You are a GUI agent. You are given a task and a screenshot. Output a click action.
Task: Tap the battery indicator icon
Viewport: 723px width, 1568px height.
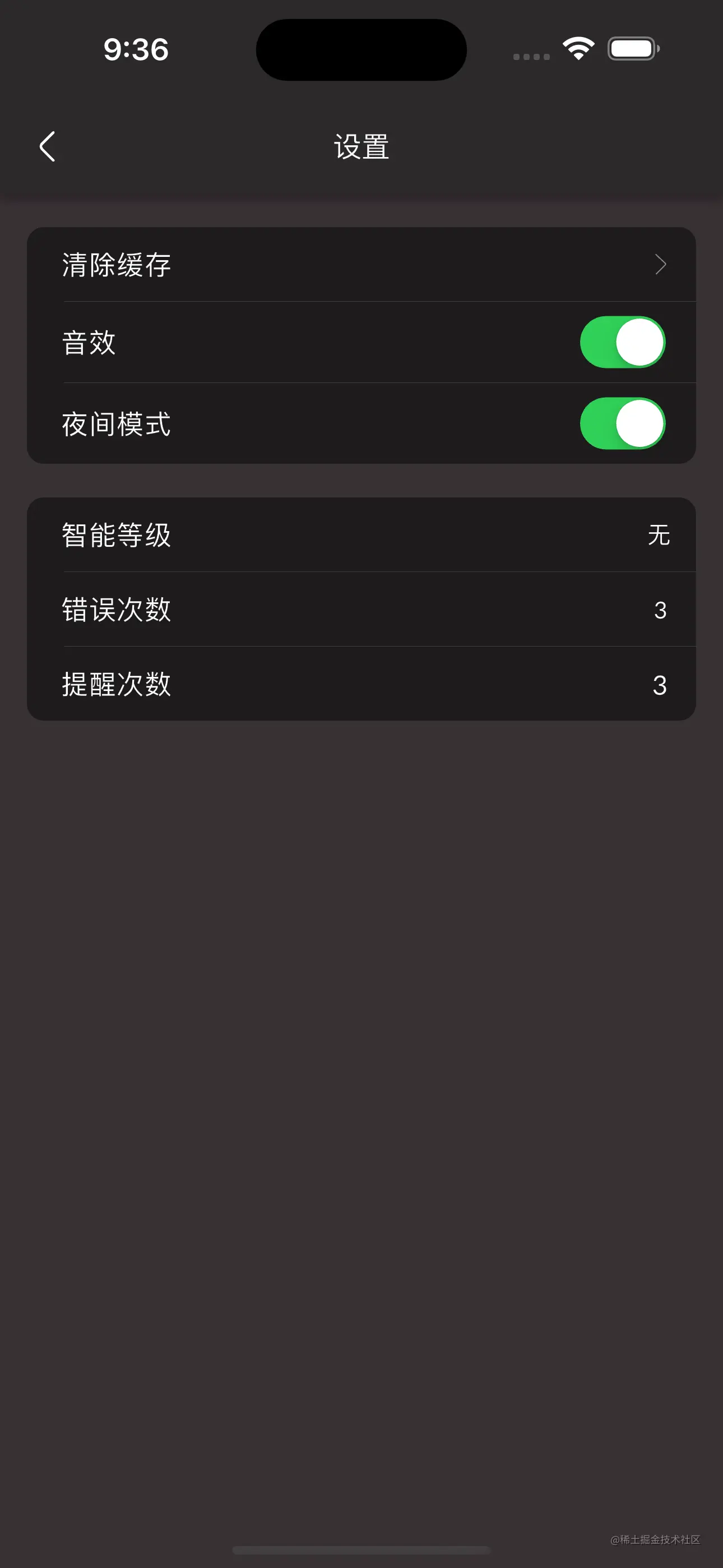tap(632, 49)
